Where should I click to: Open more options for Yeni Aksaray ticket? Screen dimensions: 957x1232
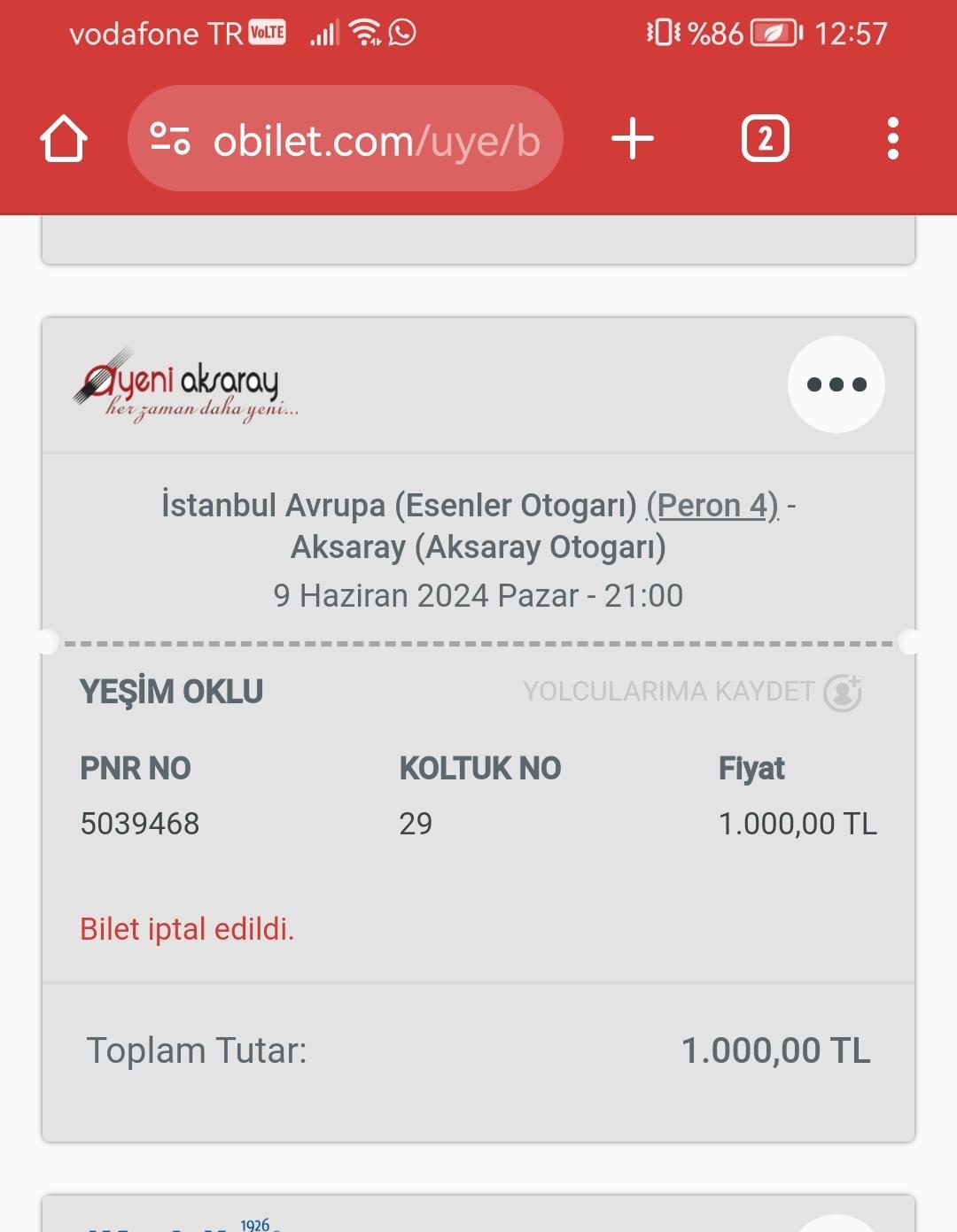(836, 384)
